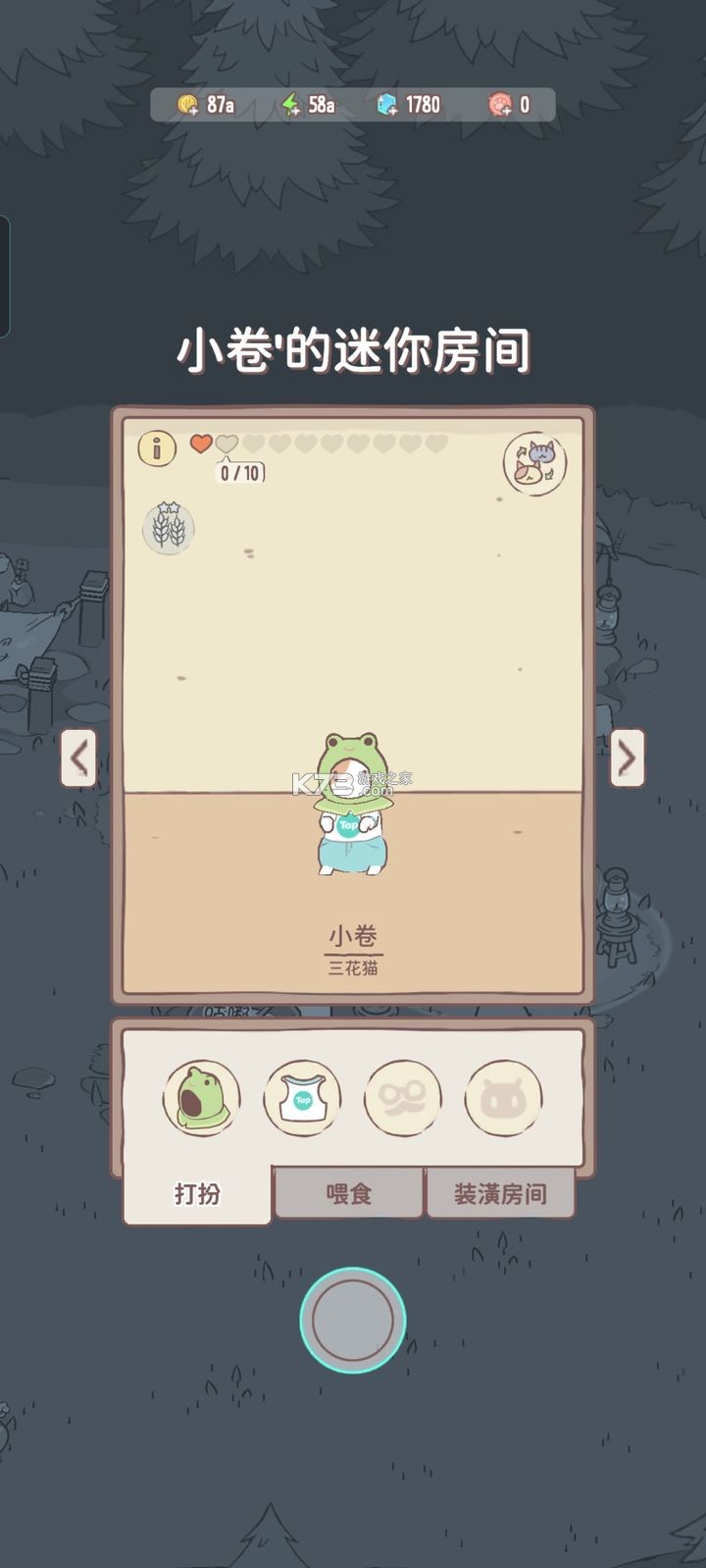
Task: Switch to the 喂食 tab
Action: pos(348,1194)
